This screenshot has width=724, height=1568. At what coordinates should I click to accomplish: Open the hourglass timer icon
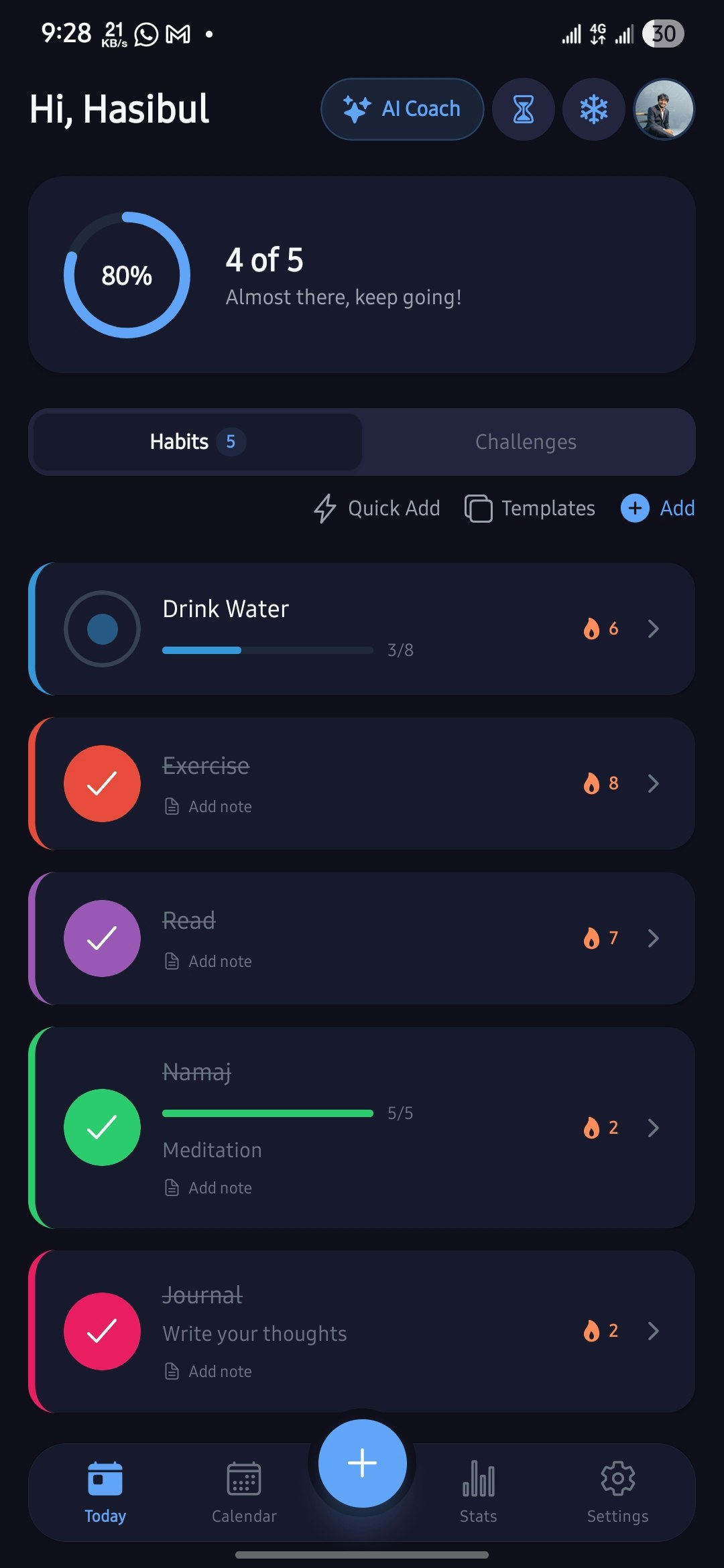pyautogui.click(x=524, y=109)
